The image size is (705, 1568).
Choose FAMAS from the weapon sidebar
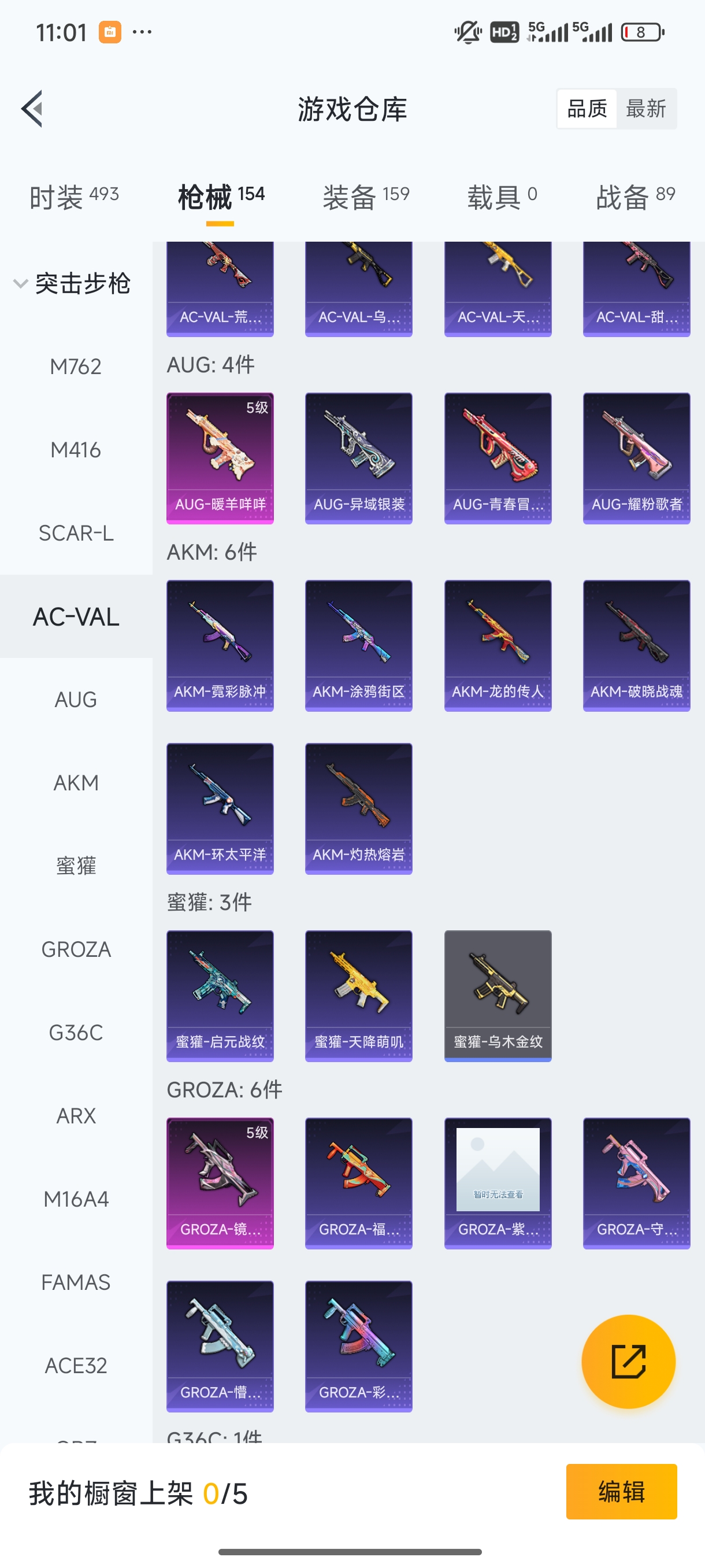point(76,1282)
